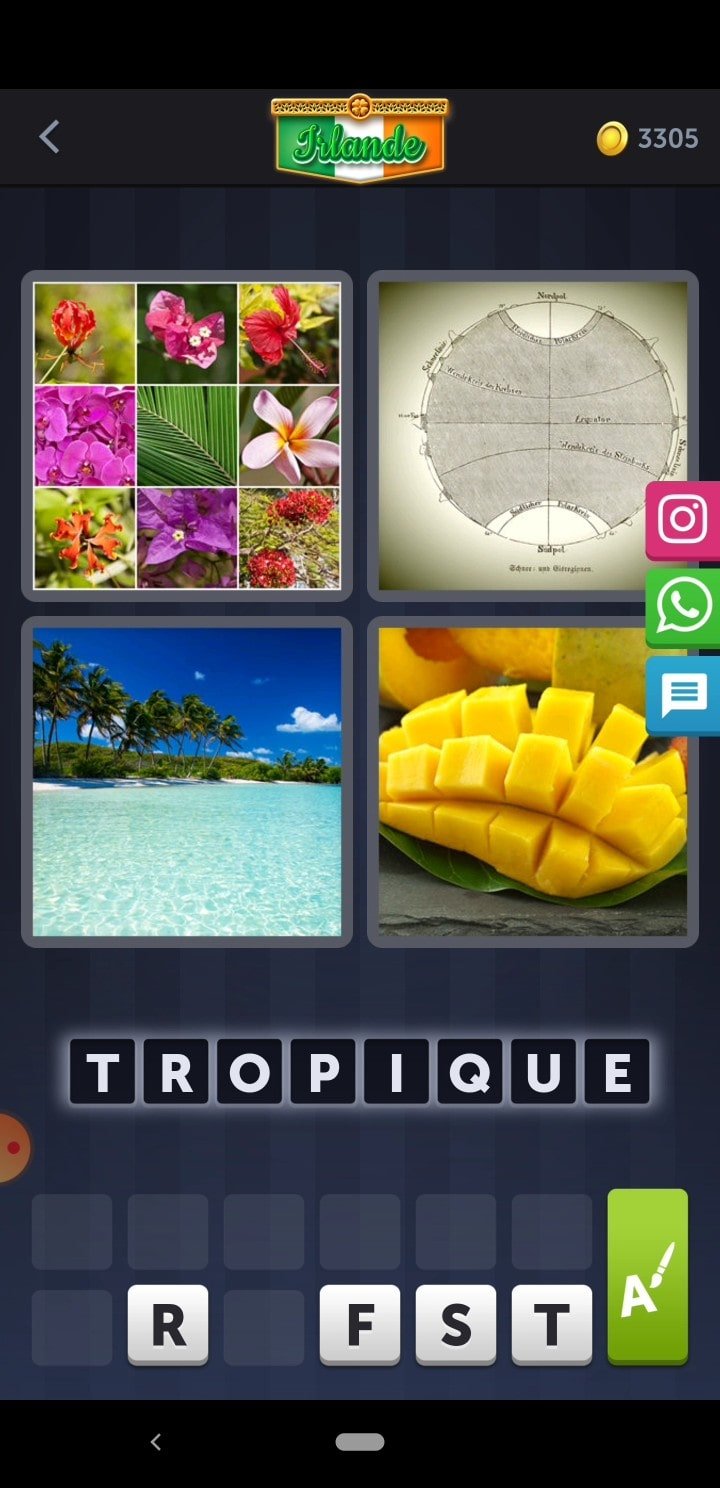This screenshot has height=1488, width=720.
Task: Share the puzzle via WhatsApp
Action: coord(684,607)
